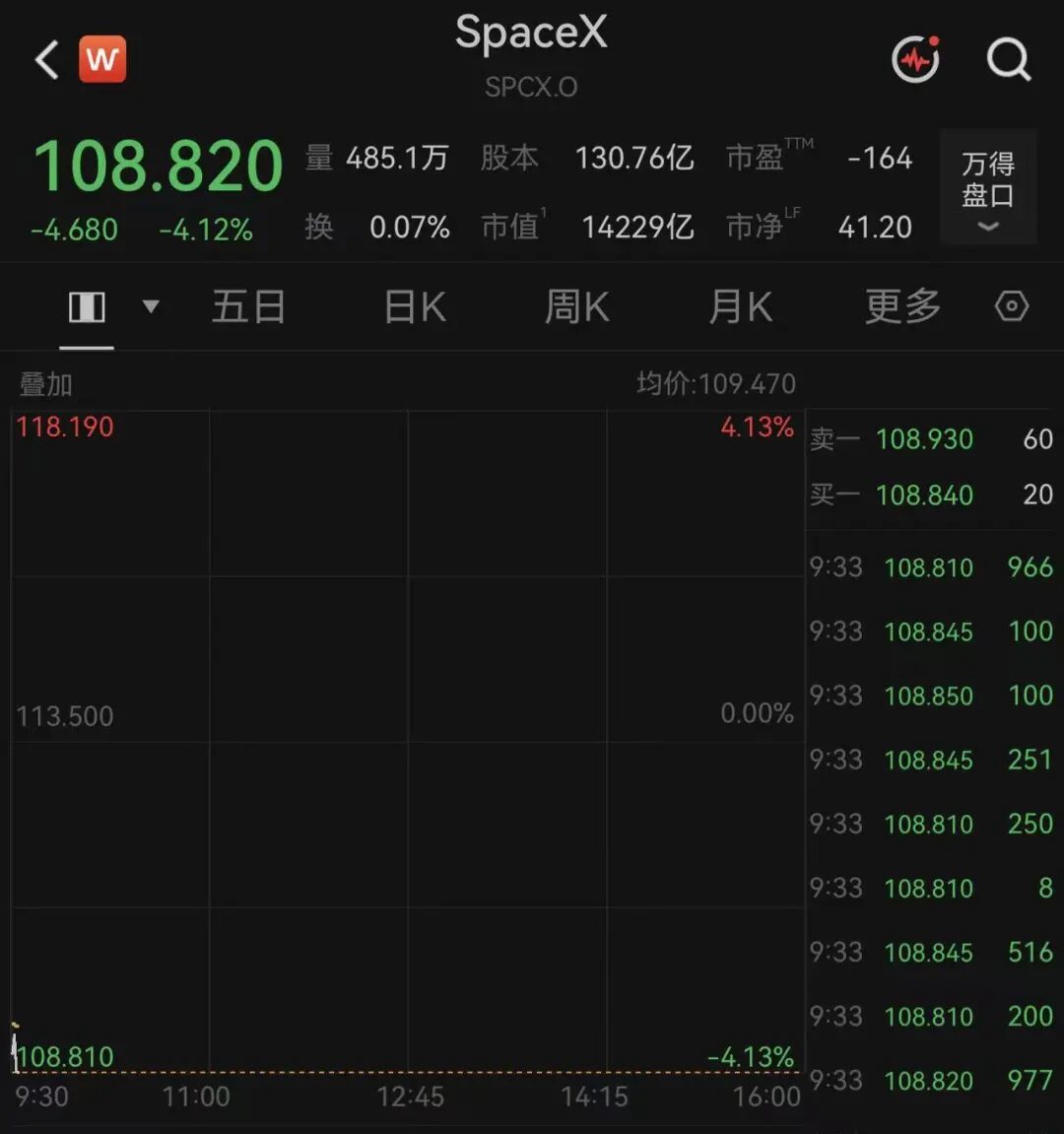Open the 更多 chart periods
Image resolution: width=1064 pixels, height=1134 pixels.
[902, 306]
